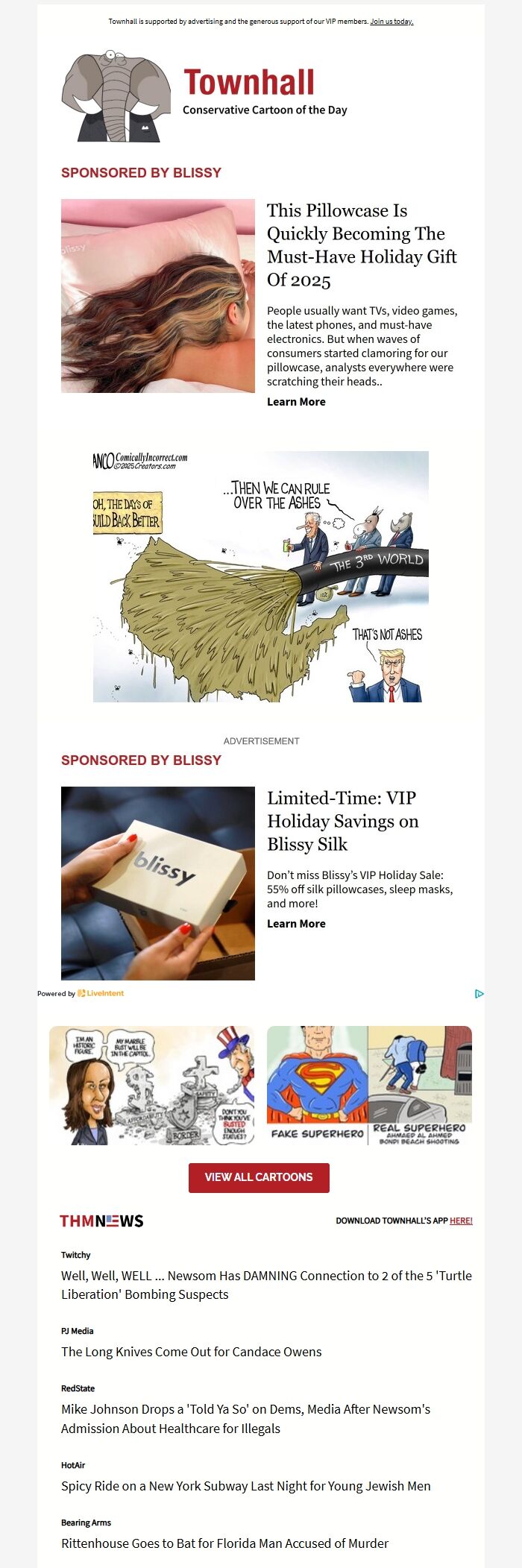Open the marble bust cartoon thumbnail
Image resolution: width=522 pixels, height=1568 pixels.
pos(151,1085)
